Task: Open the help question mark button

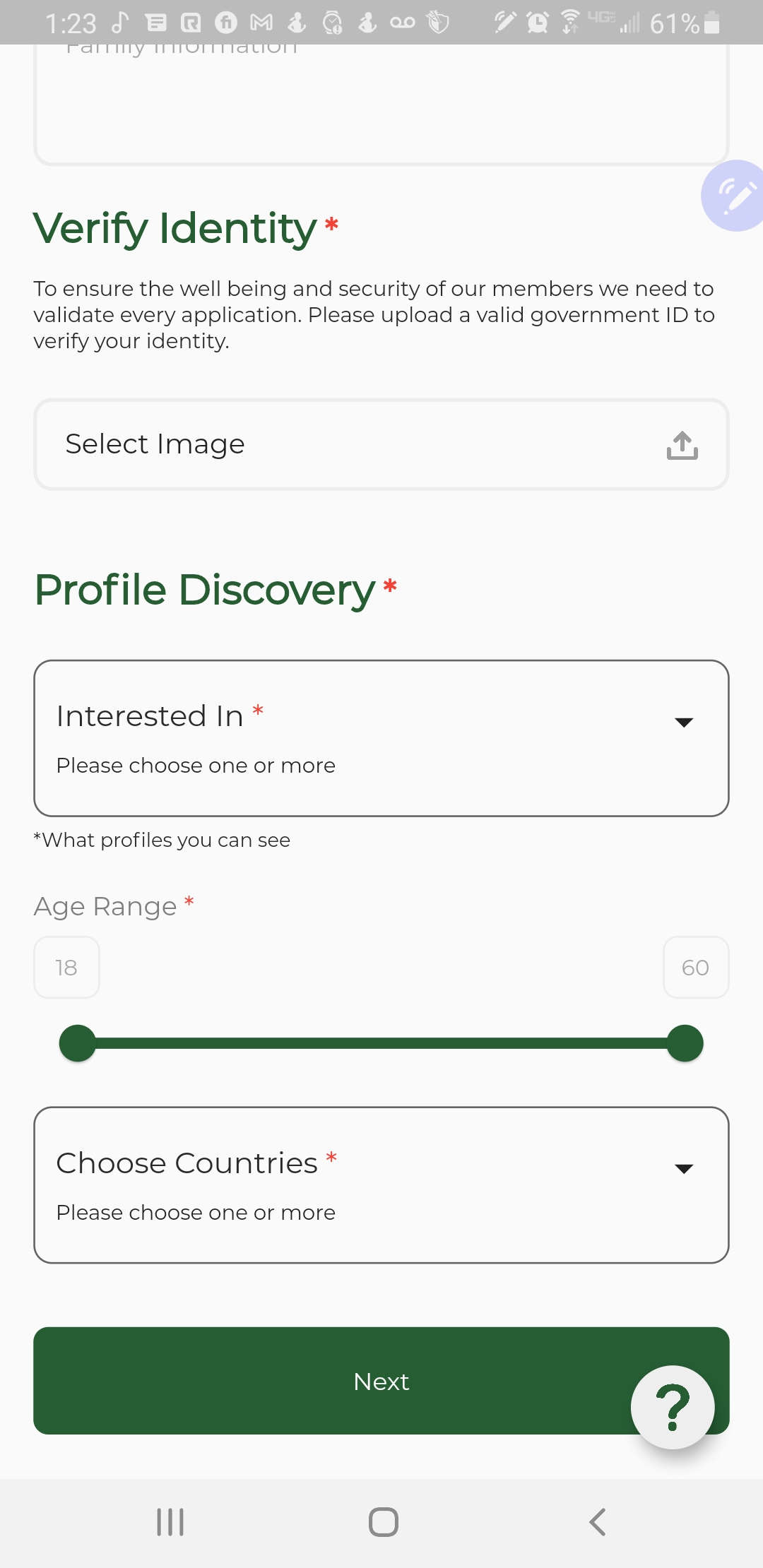Action: click(x=673, y=1407)
